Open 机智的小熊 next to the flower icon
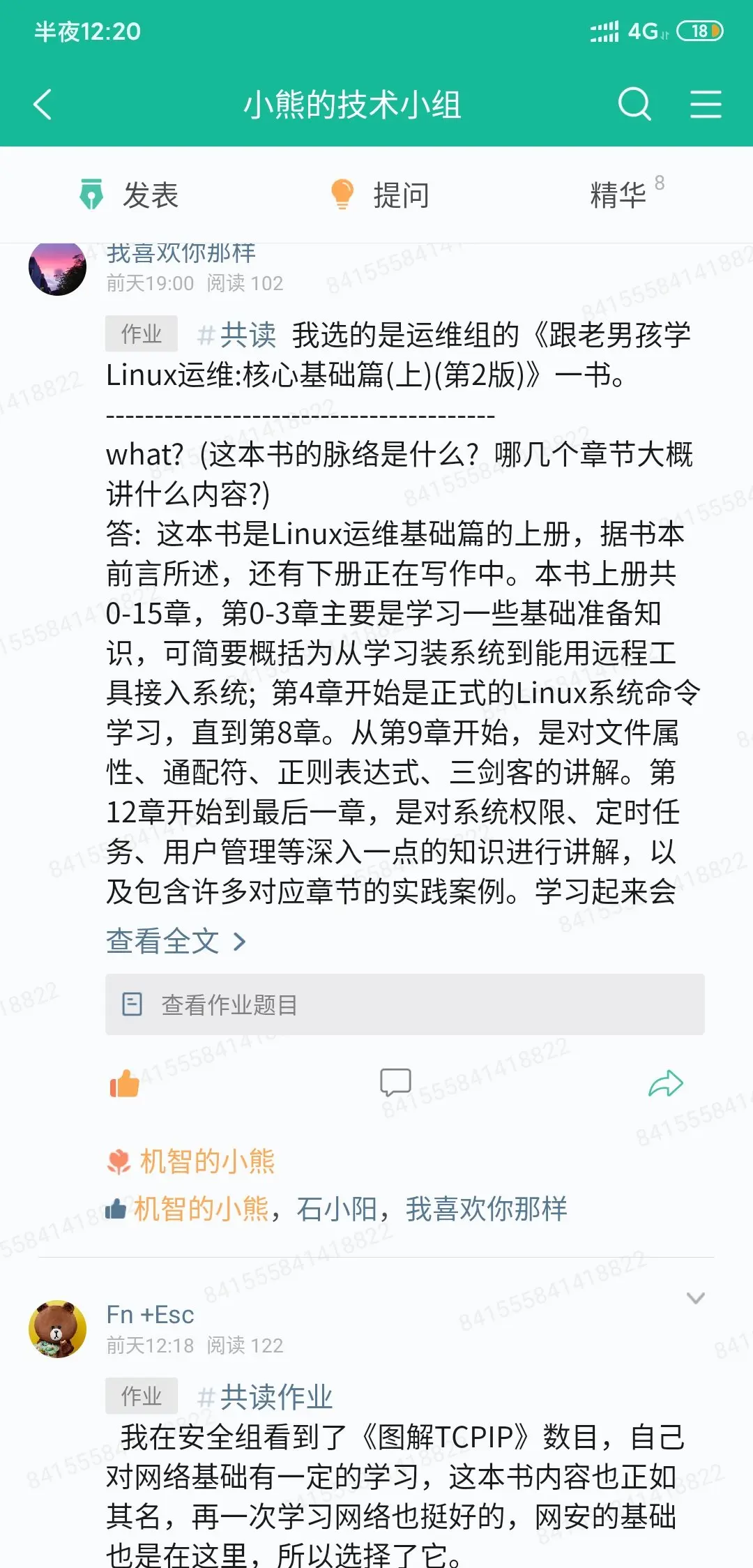This screenshot has width=753, height=1568. pyautogui.click(x=207, y=1161)
